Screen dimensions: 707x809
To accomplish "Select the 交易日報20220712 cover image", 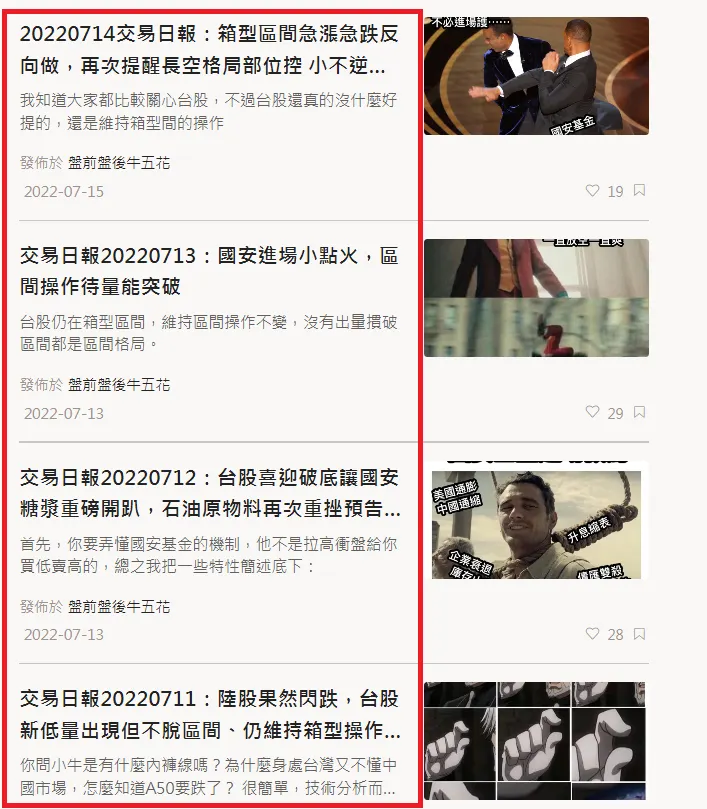I will pyautogui.click(x=536, y=520).
